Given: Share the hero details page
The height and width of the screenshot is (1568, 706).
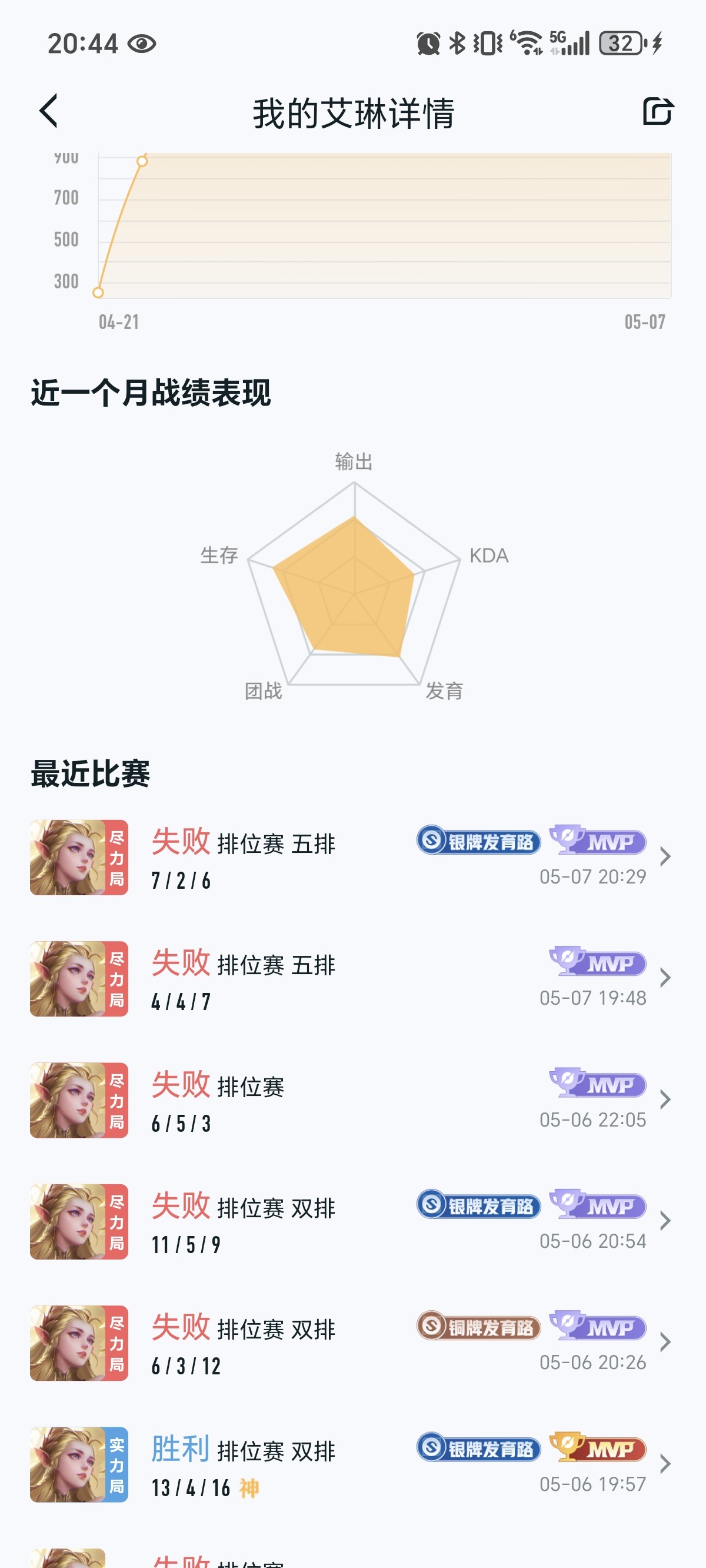Looking at the screenshot, I should tap(657, 111).
